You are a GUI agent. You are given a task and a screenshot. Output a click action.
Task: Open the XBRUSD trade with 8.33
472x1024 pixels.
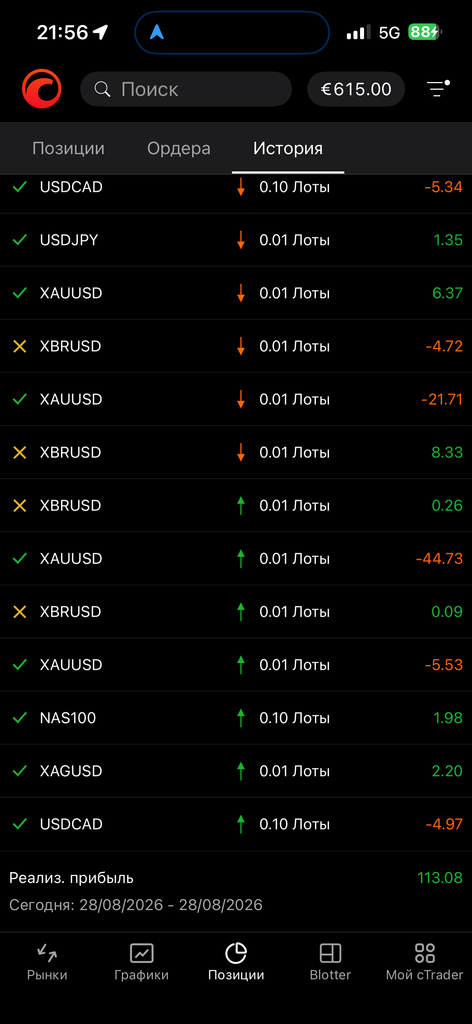point(236,453)
